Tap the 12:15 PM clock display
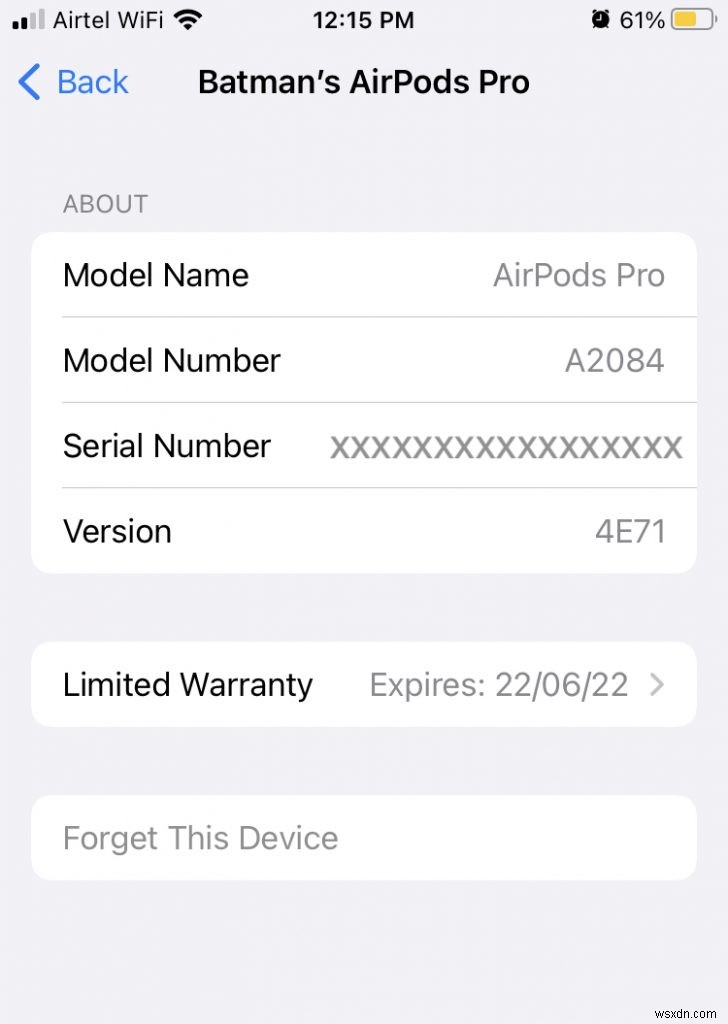728x1024 pixels. pos(363,19)
